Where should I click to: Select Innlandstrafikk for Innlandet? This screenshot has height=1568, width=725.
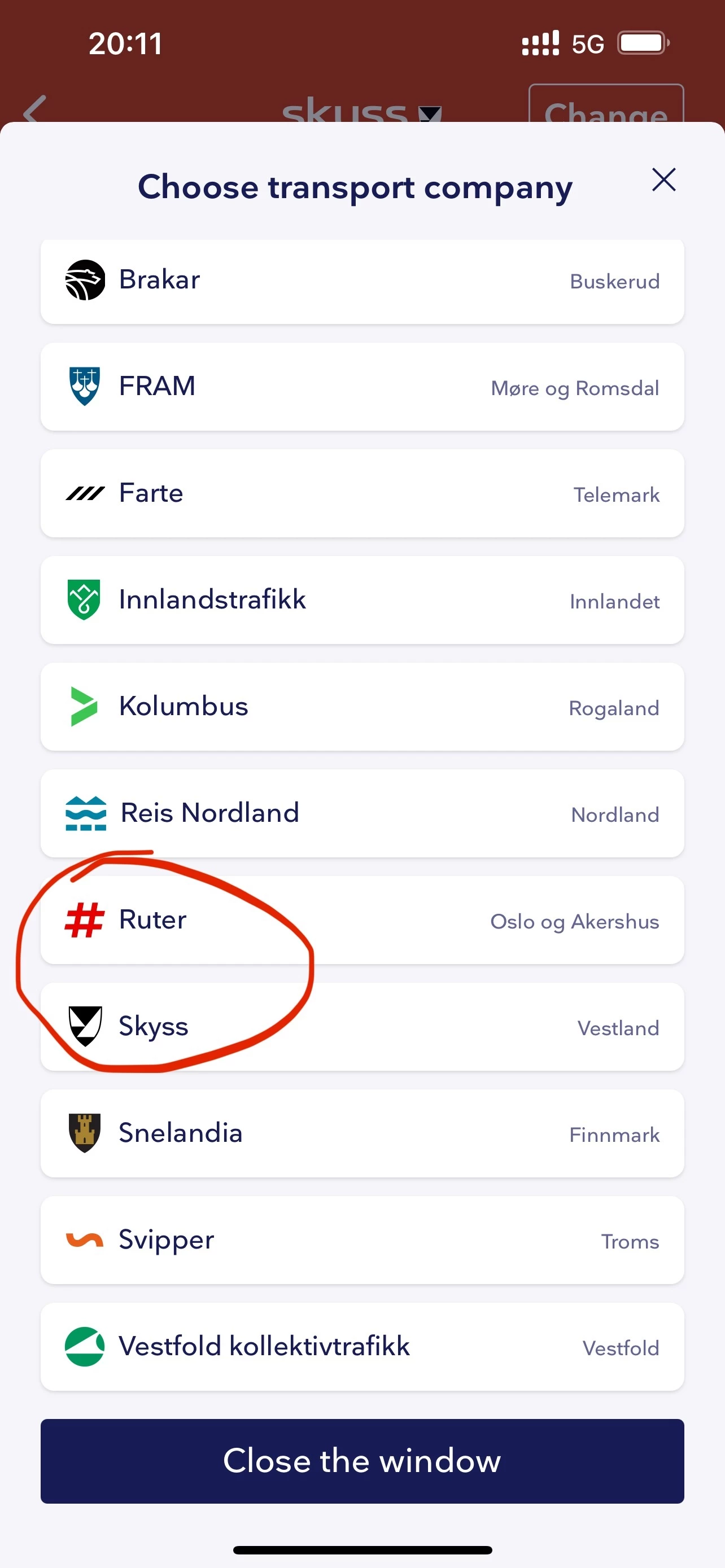pos(362,600)
